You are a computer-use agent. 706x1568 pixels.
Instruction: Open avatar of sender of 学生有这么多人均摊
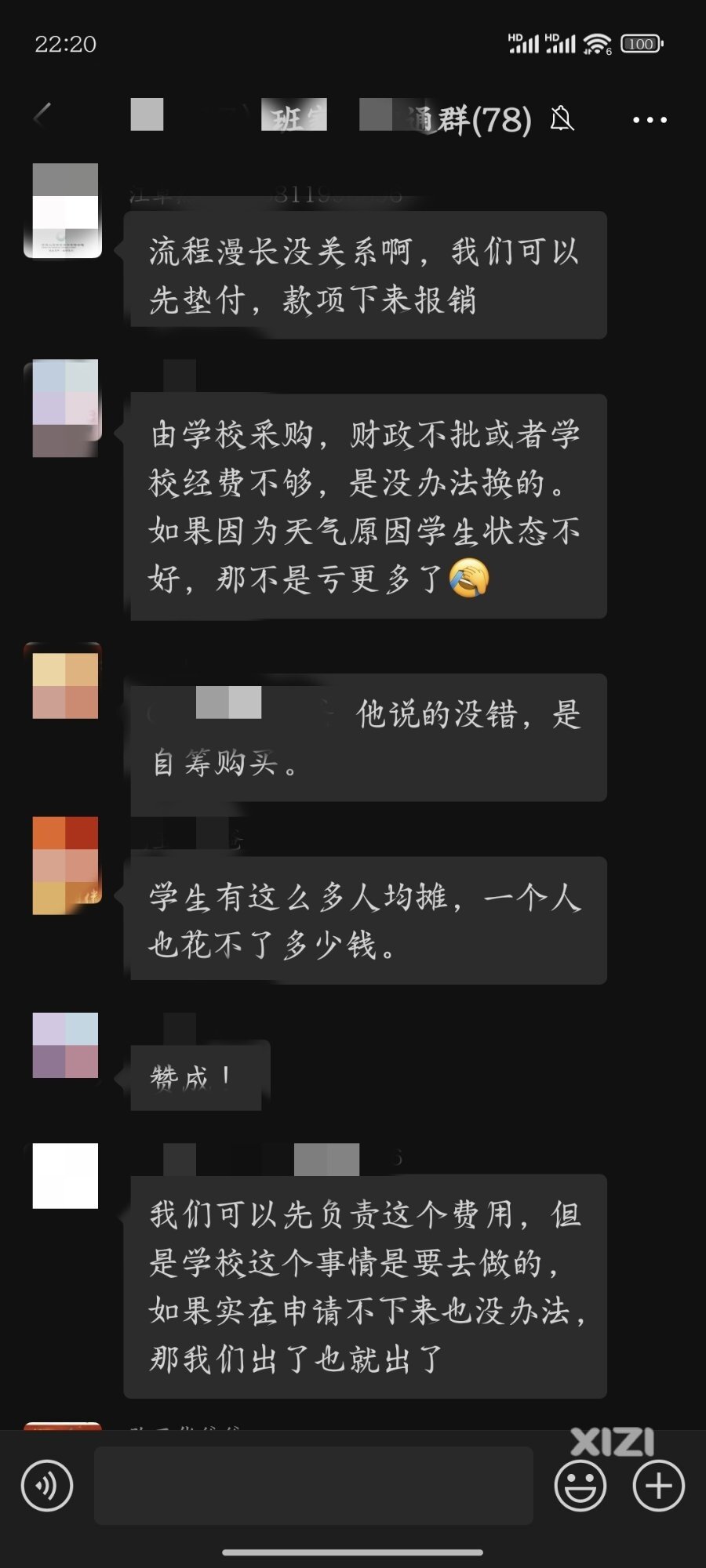coord(65,865)
